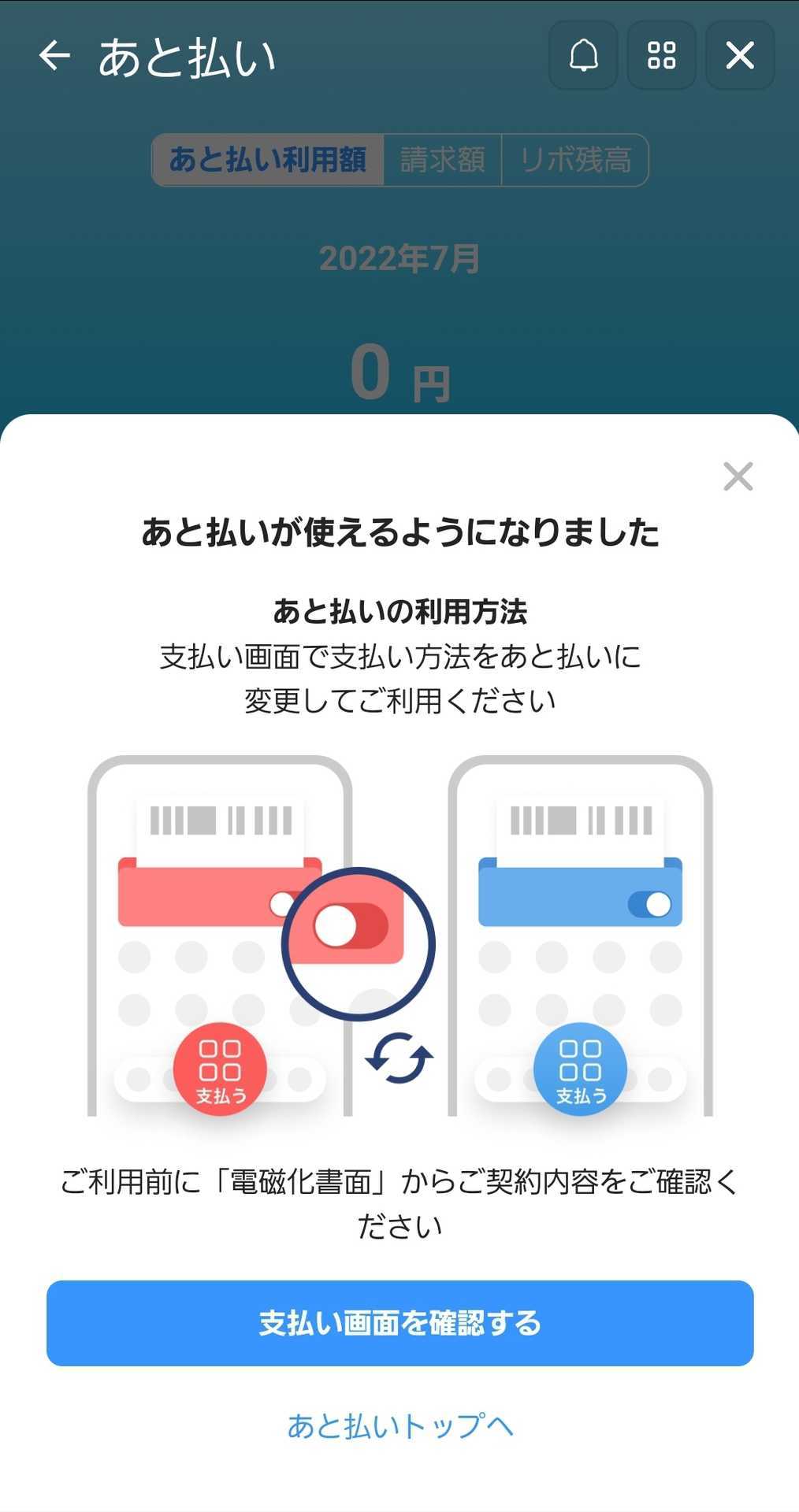Switch to the リボ残高 tab
The image size is (799, 1512).
(575, 160)
